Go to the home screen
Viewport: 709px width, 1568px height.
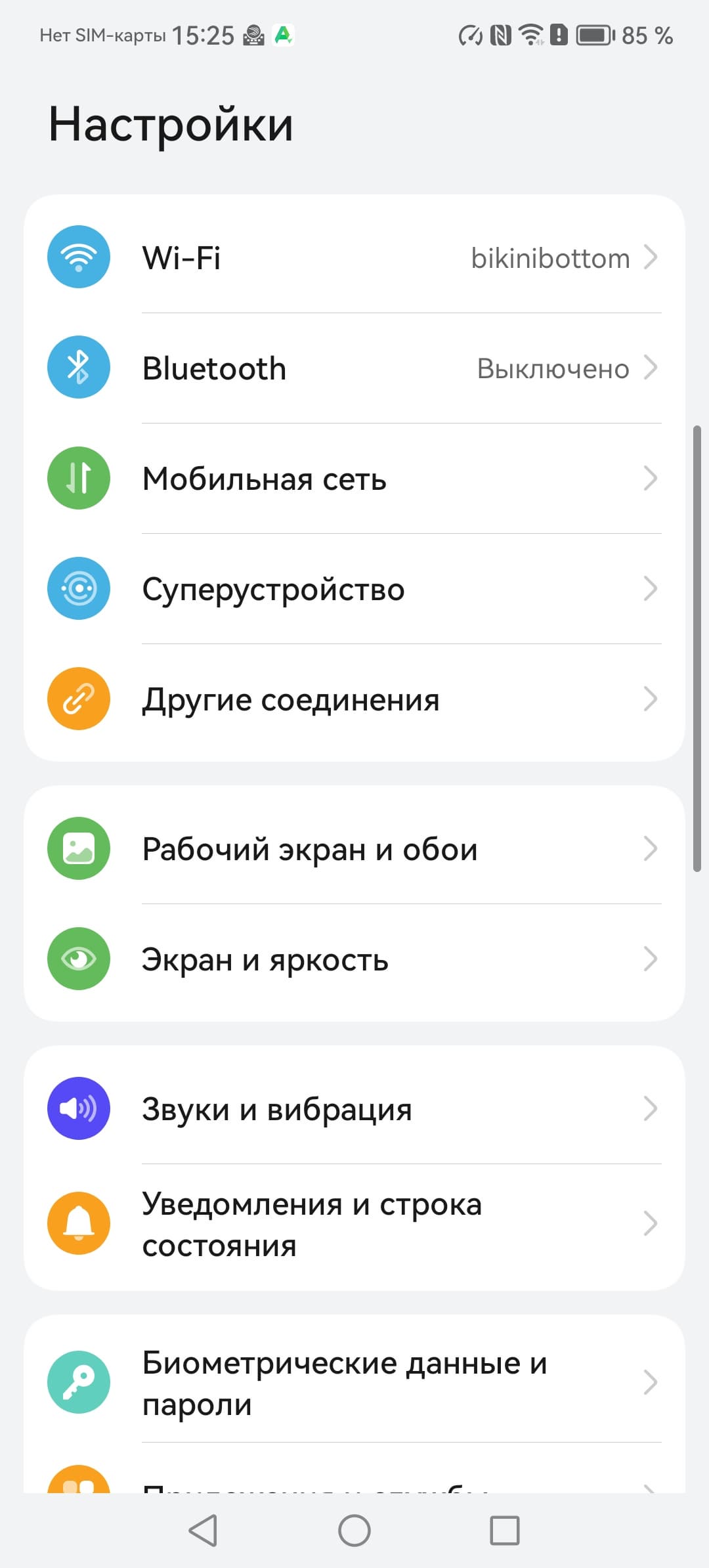pyautogui.click(x=354, y=1530)
